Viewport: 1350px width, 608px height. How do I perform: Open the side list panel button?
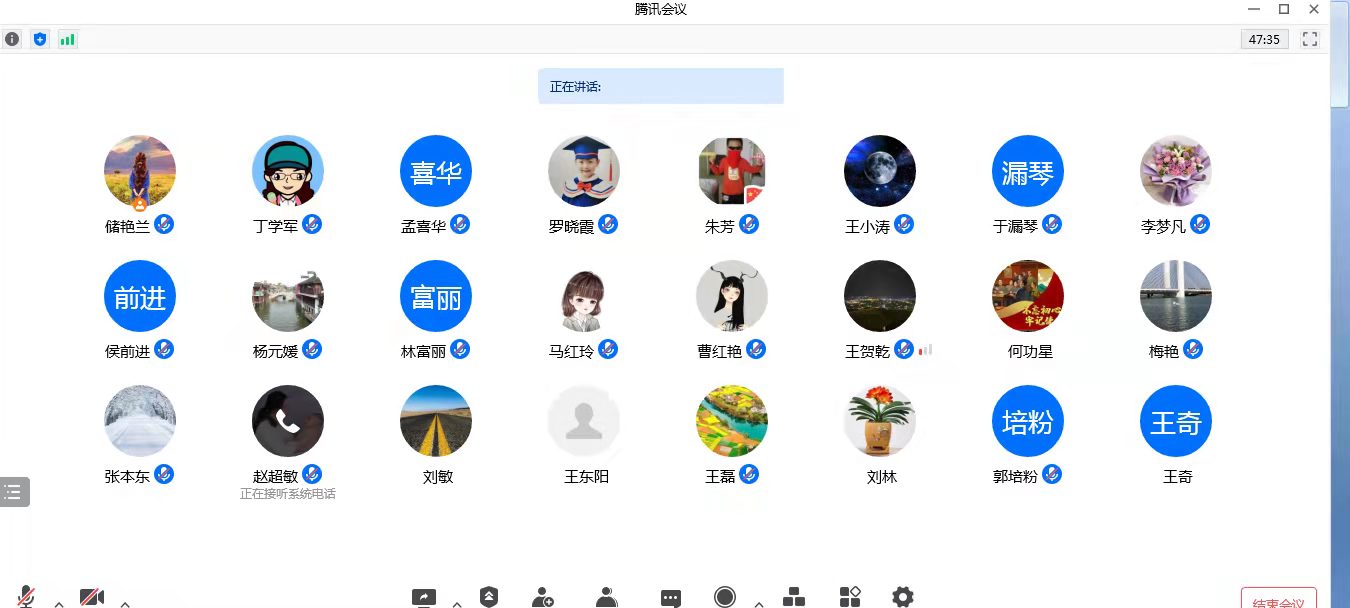click(13, 491)
